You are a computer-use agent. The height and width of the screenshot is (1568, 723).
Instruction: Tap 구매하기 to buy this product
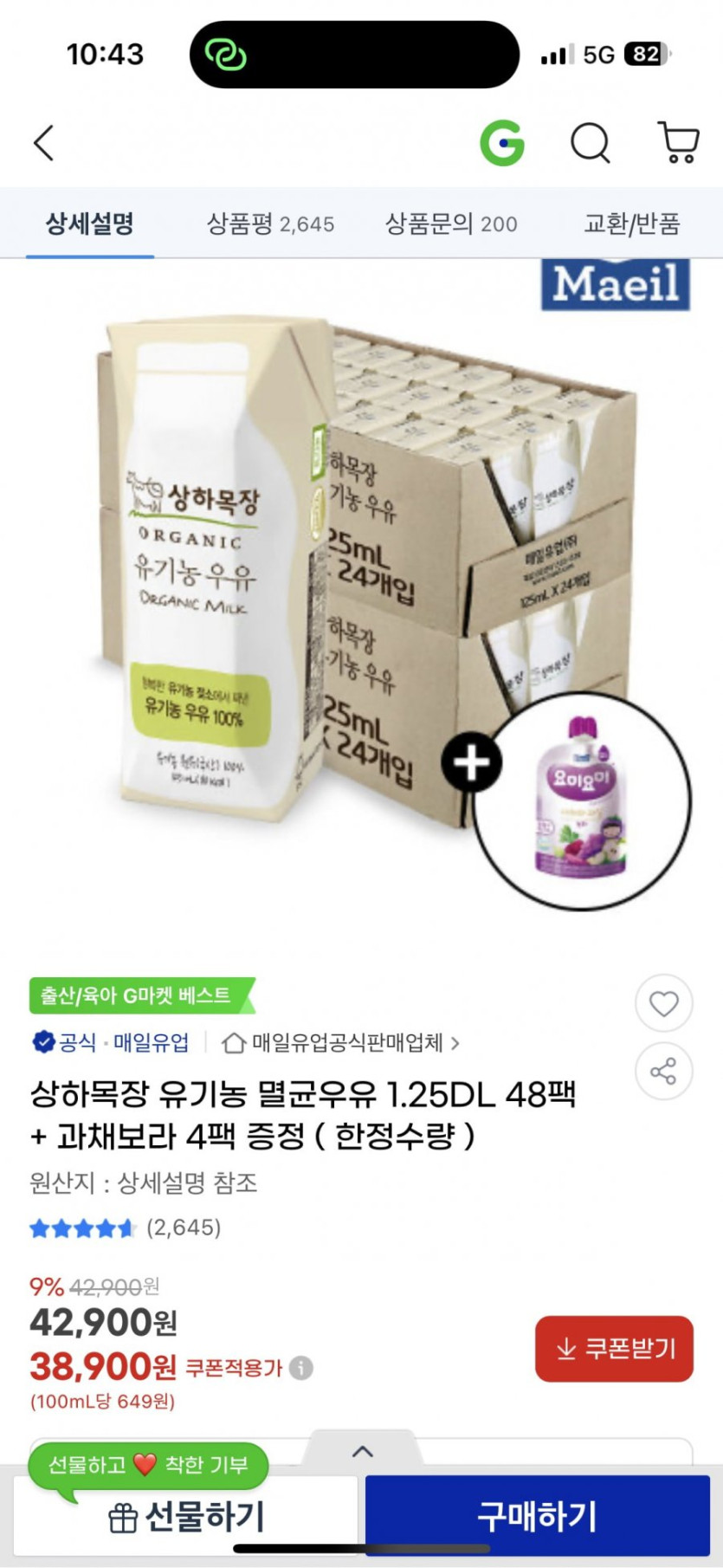coord(537,1516)
